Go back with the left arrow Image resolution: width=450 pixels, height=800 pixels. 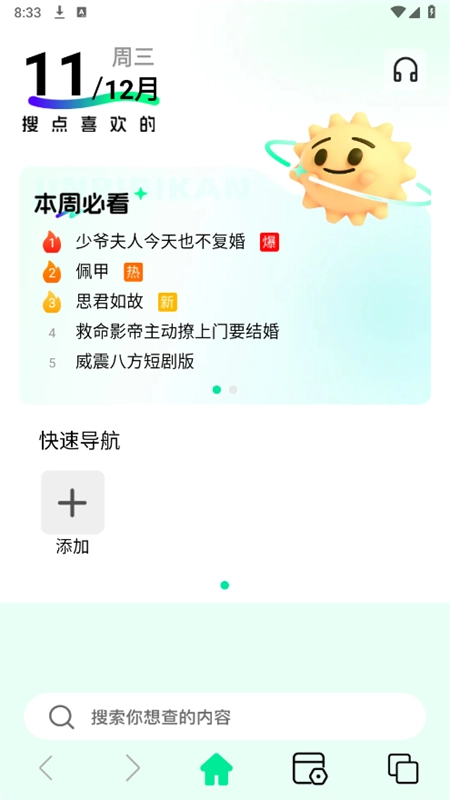(46, 767)
